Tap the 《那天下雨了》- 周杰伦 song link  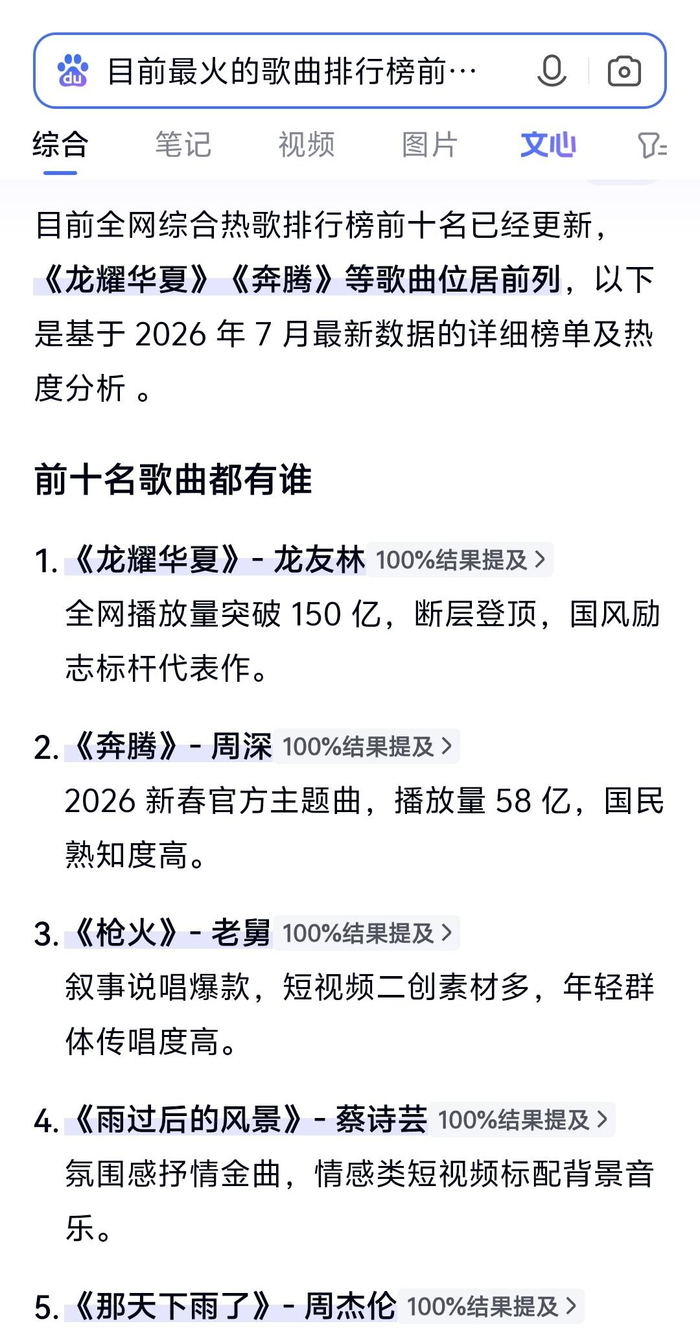click(231, 1306)
